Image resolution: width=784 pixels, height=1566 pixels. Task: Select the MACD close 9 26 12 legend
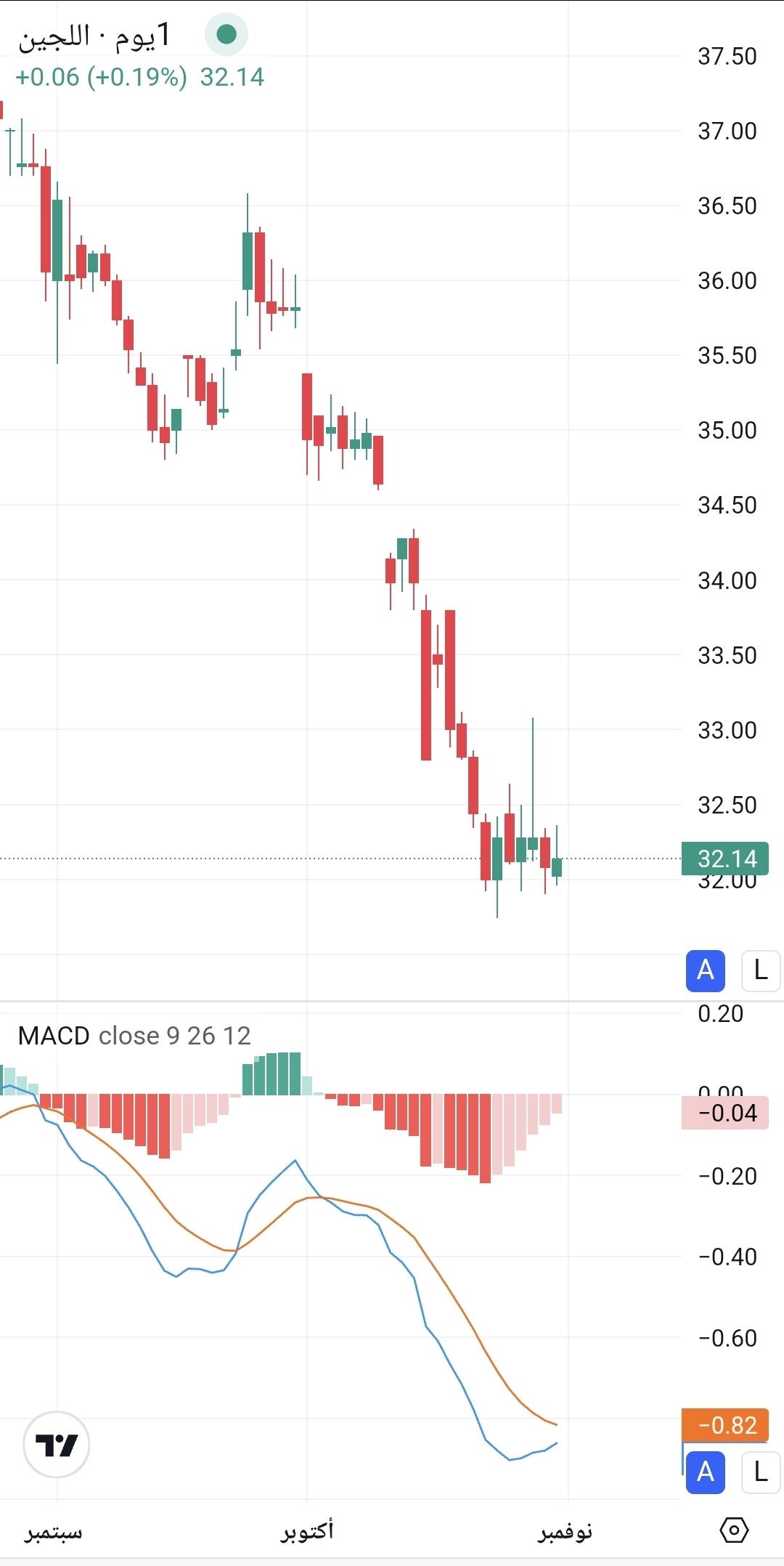134,1036
